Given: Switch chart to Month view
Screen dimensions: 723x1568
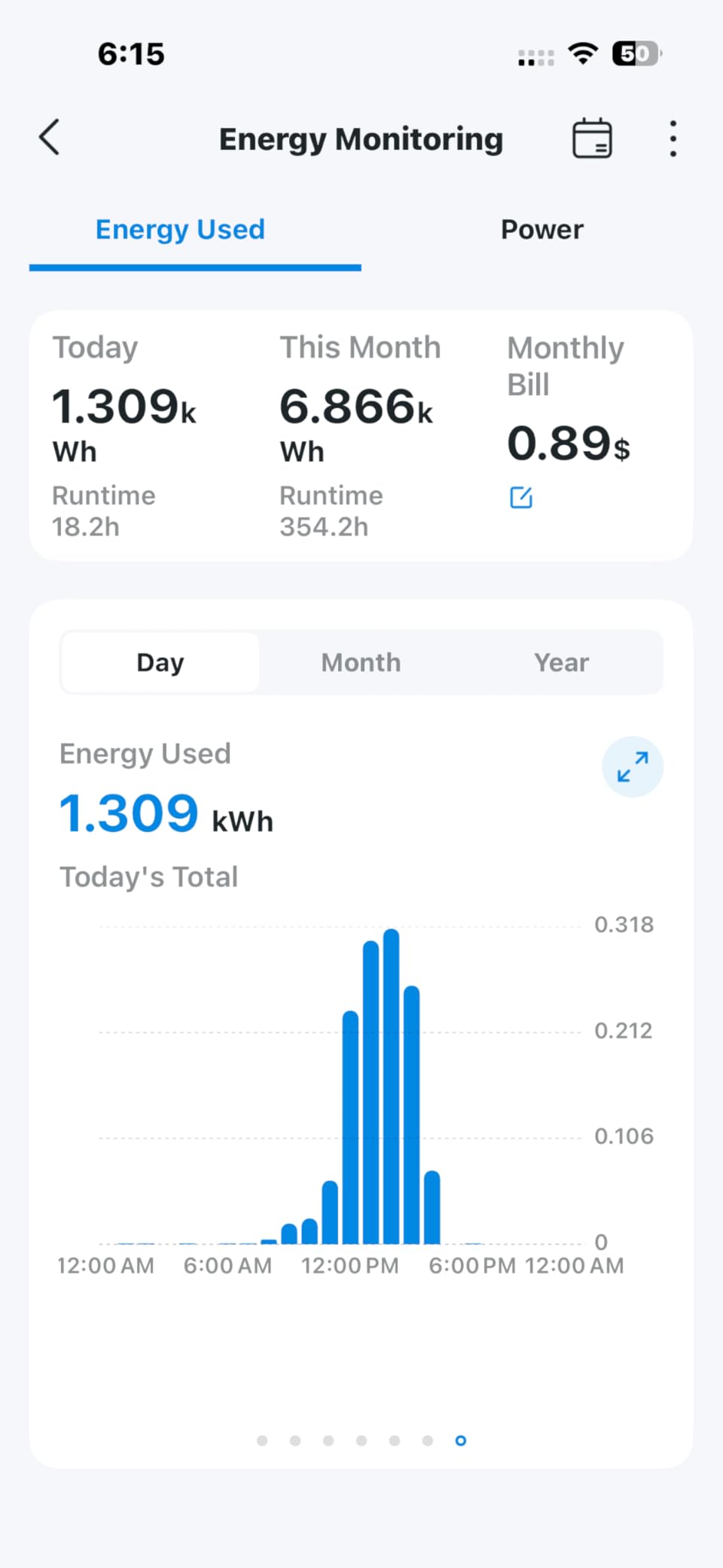Looking at the screenshot, I should [361, 663].
